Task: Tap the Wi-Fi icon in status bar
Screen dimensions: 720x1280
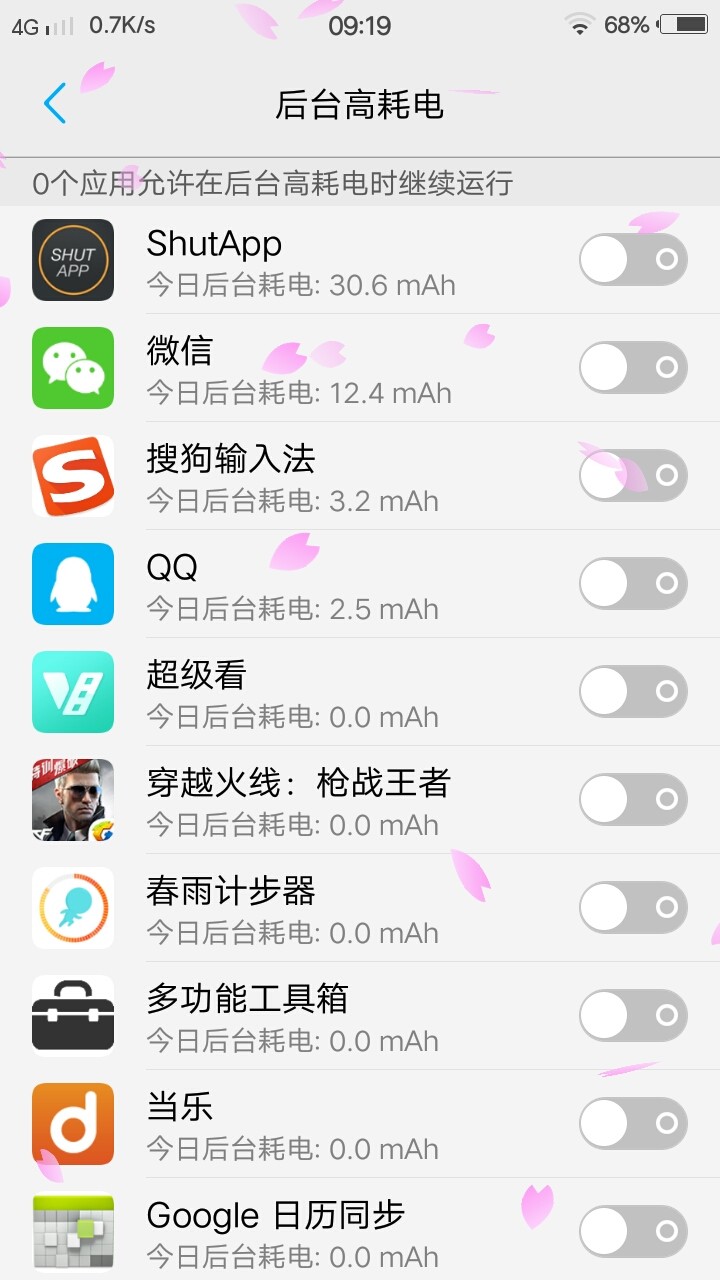Action: 578,25
